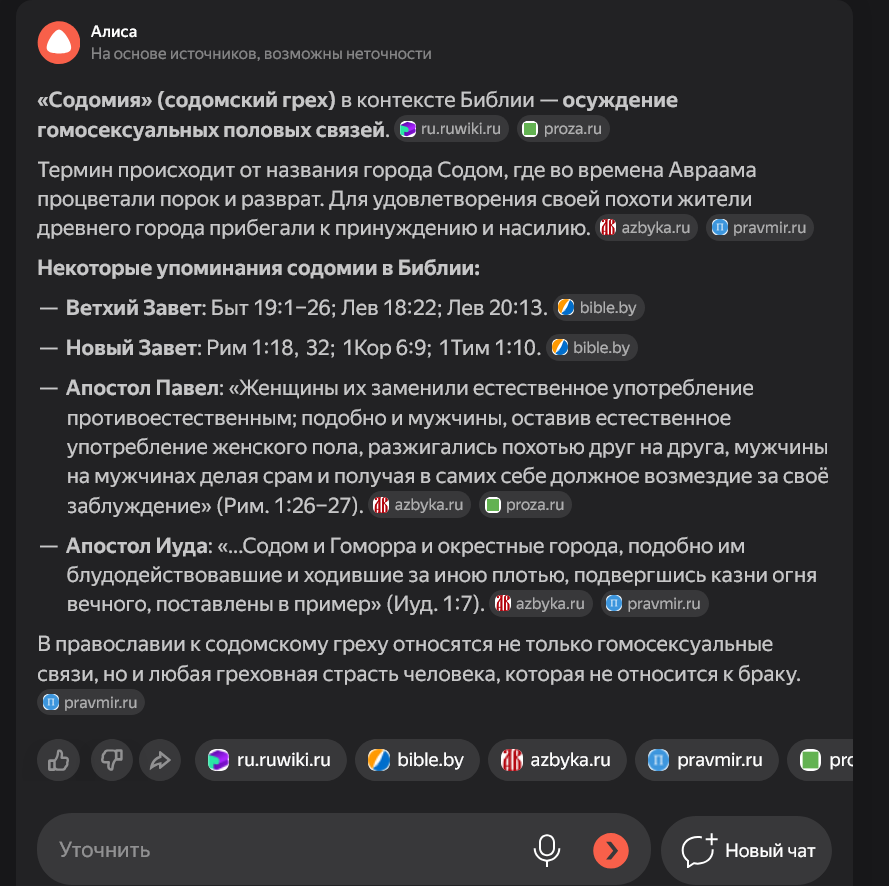Start a new chat via Новый чат

(x=747, y=850)
